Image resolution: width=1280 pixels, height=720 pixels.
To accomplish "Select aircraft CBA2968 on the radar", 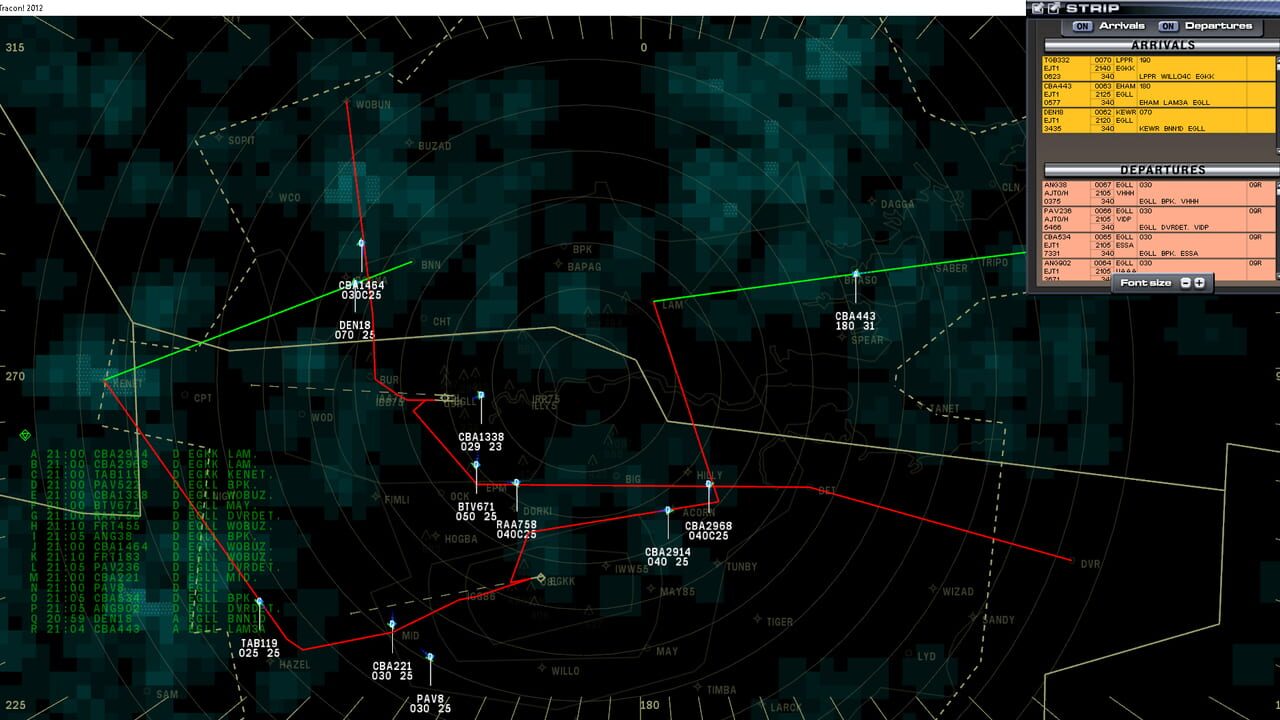I will tap(709, 485).
